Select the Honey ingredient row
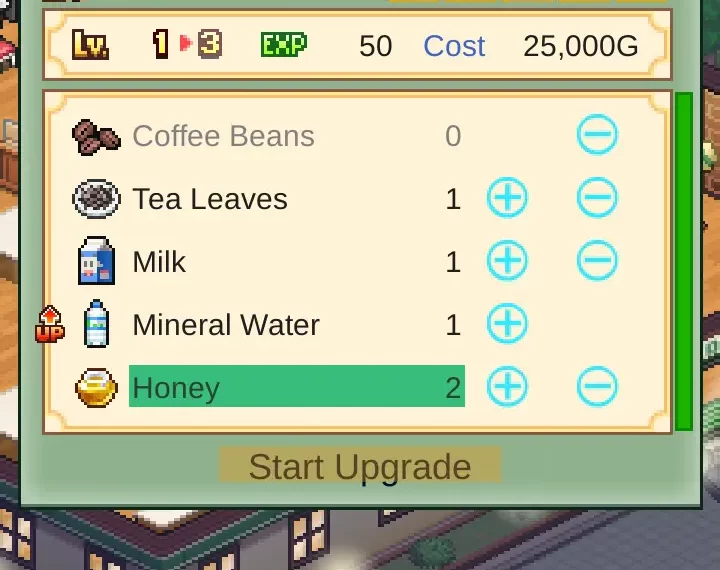Image resolution: width=720 pixels, height=570 pixels. pos(295,387)
